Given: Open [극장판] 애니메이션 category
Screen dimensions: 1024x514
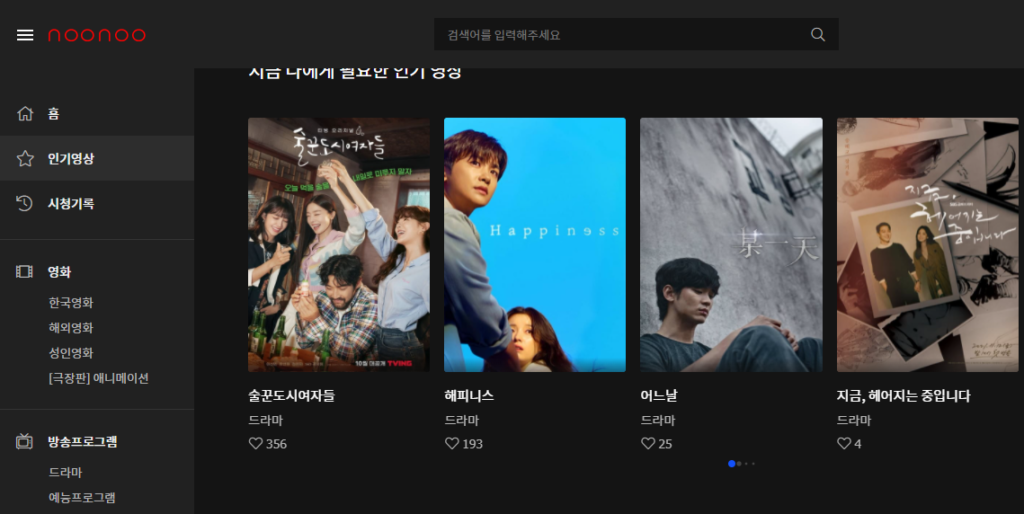Looking at the screenshot, I should (x=98, y=378).
